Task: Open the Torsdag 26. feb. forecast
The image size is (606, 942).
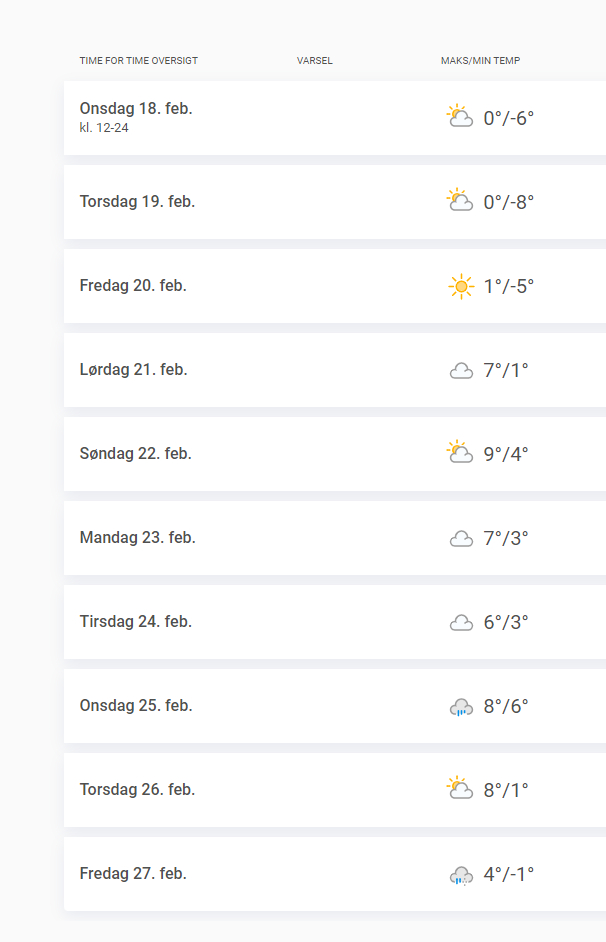Action: coord(137,790)
